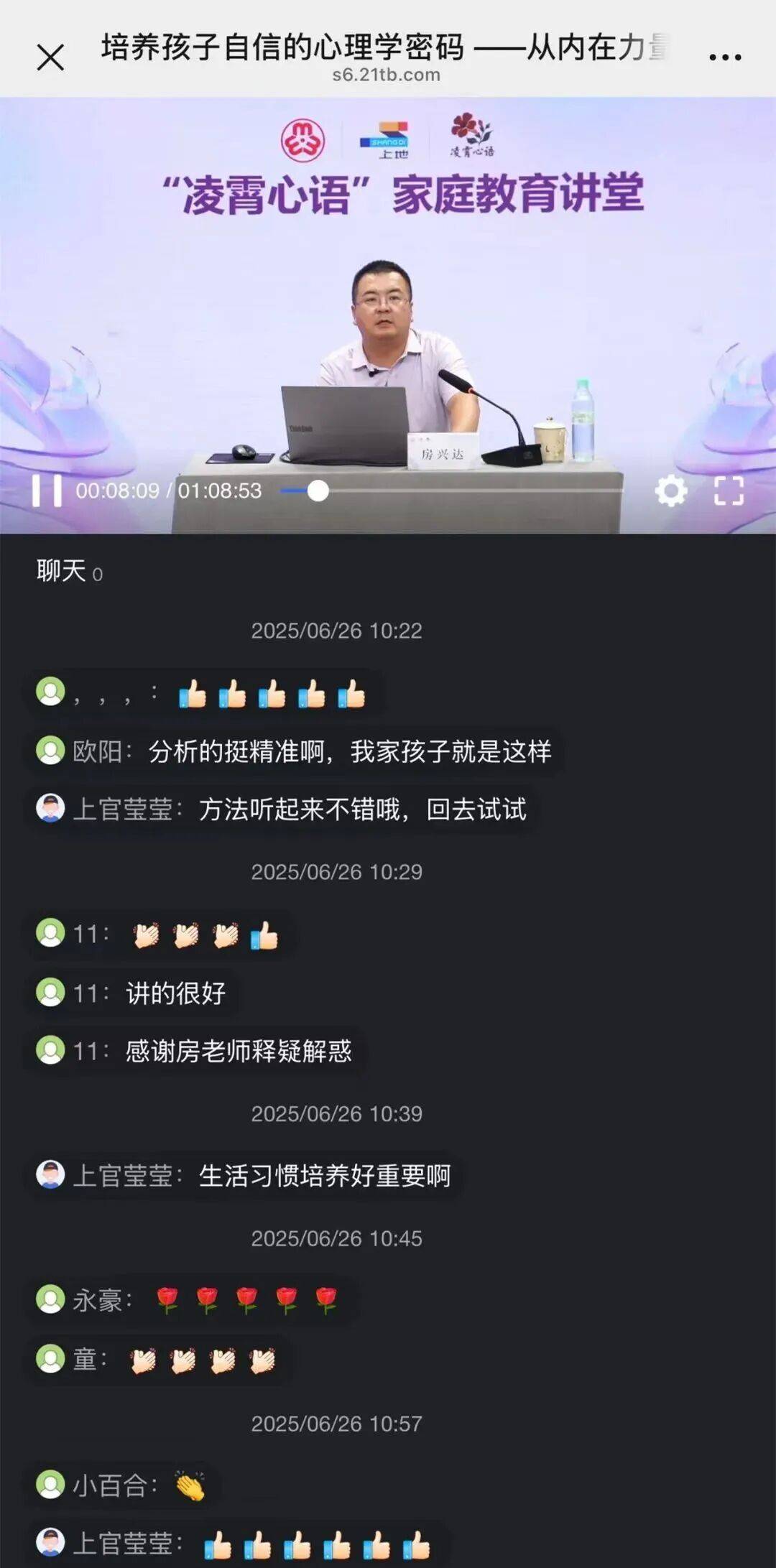
Task: Open the video settings gear
Action: 671,491
